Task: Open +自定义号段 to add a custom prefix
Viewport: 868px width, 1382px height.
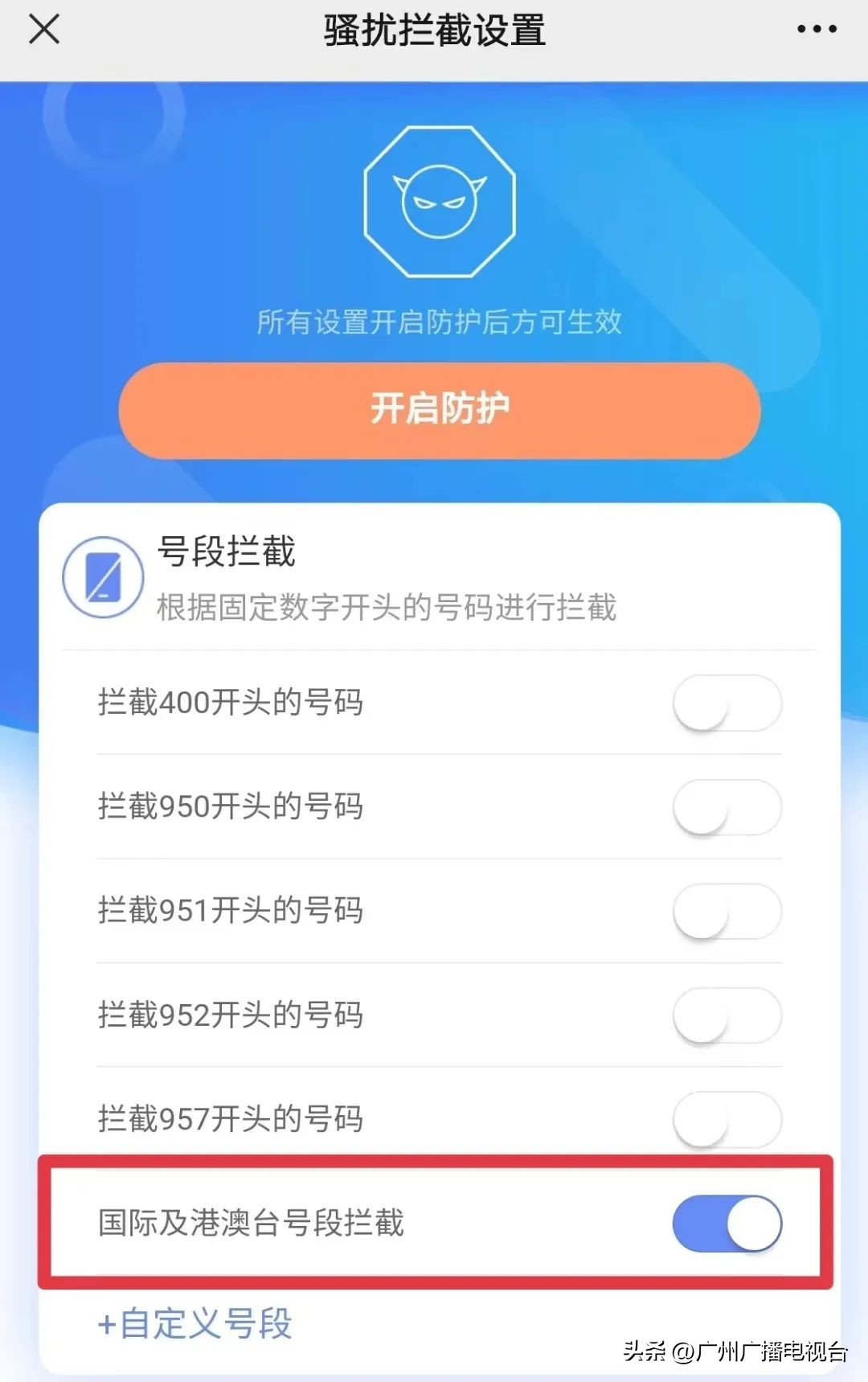Action: [195, 1323]
